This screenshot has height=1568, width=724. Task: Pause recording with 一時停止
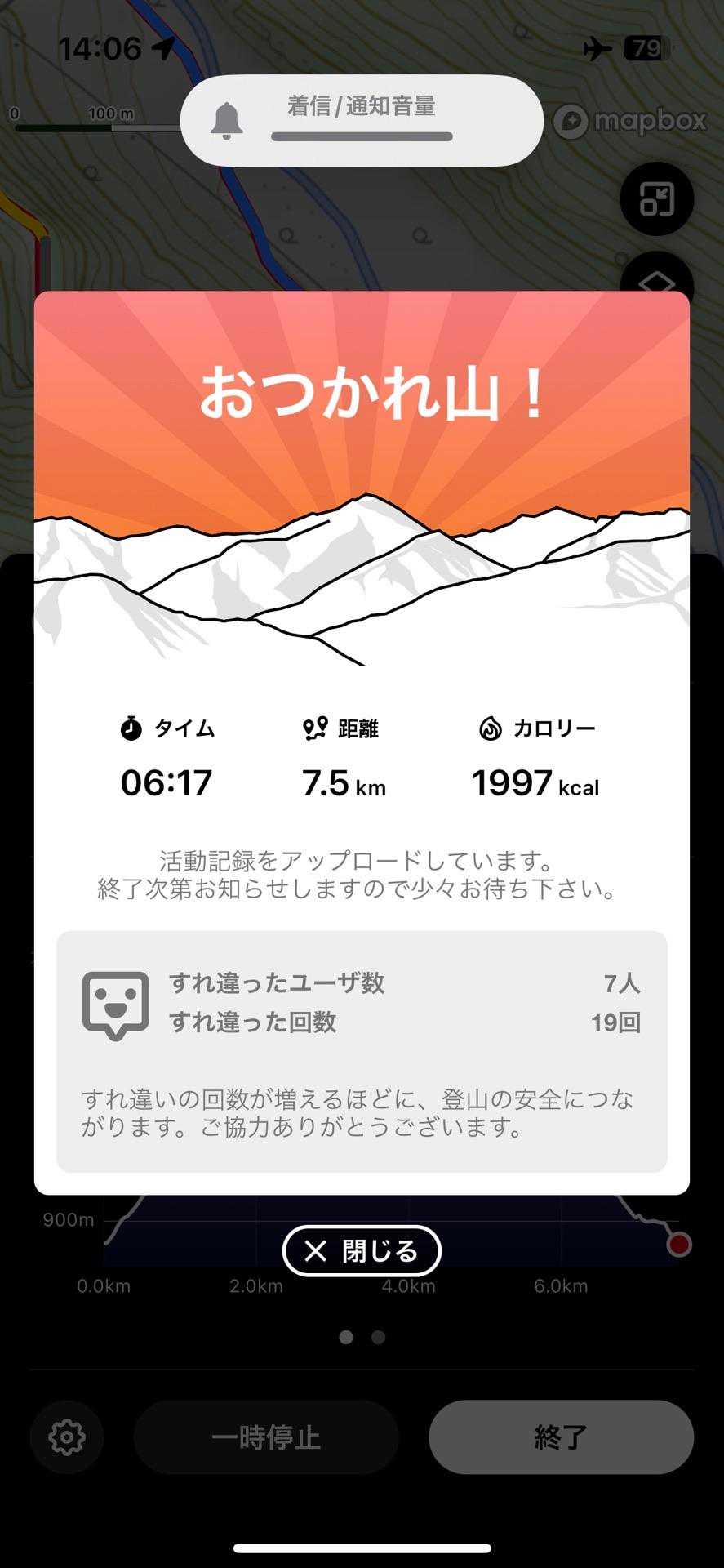coord(266,1437)
